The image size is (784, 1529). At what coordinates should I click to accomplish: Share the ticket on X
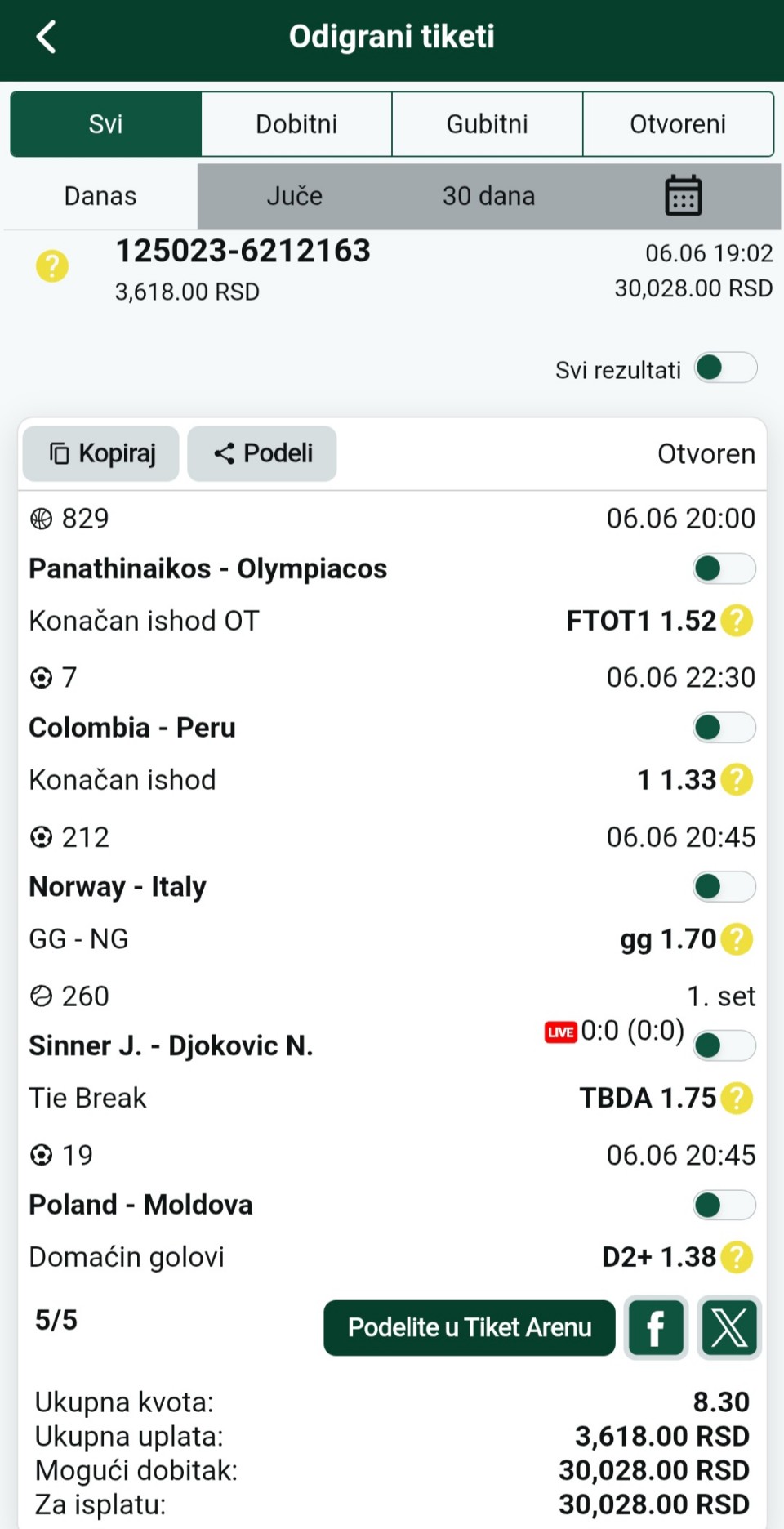(729, 1328)
